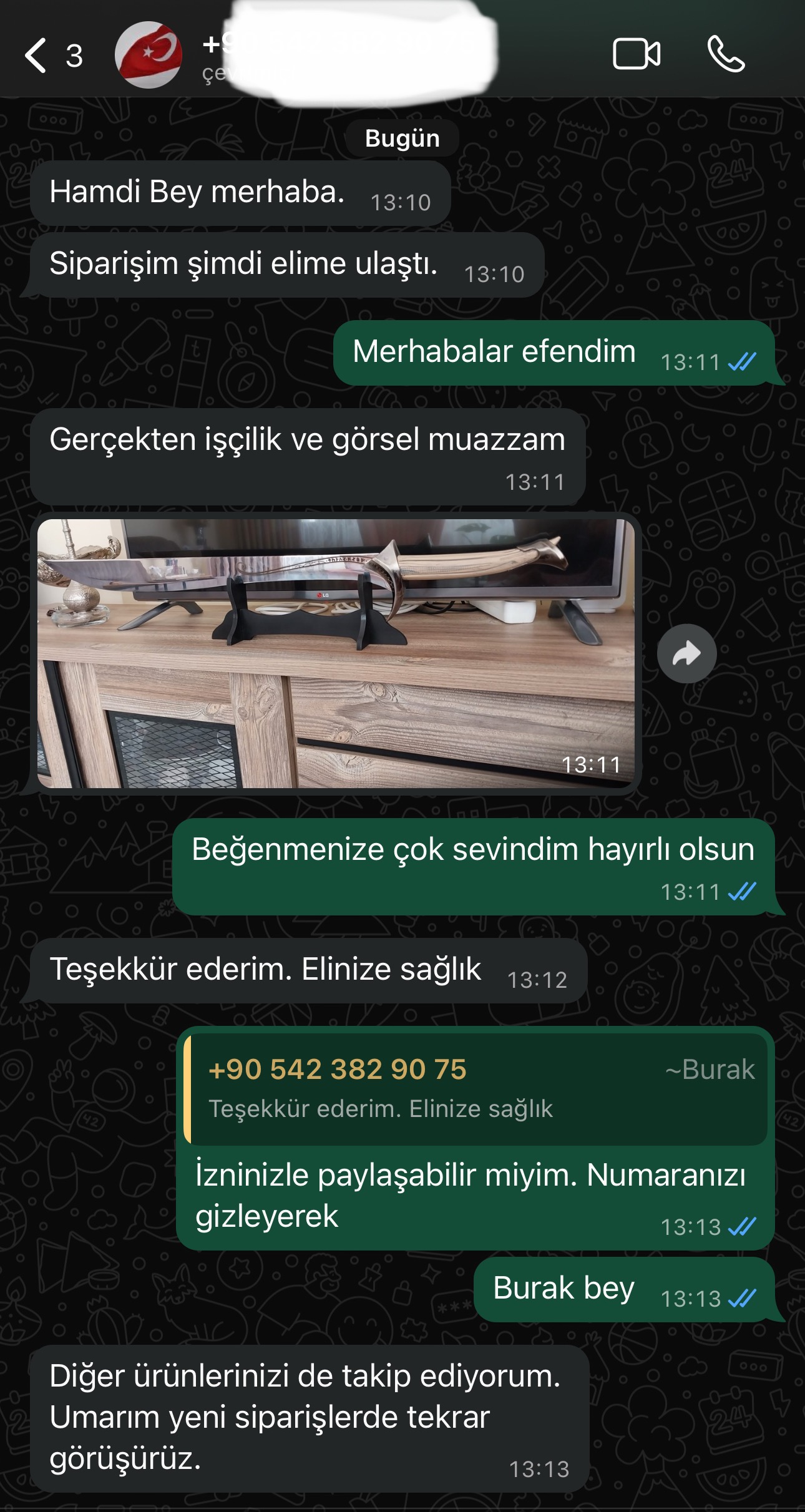Image resolution: width=805 pixels, height=1512 pixels.
Task: Go back to the chats list
Action: click(x=37, y=56)
